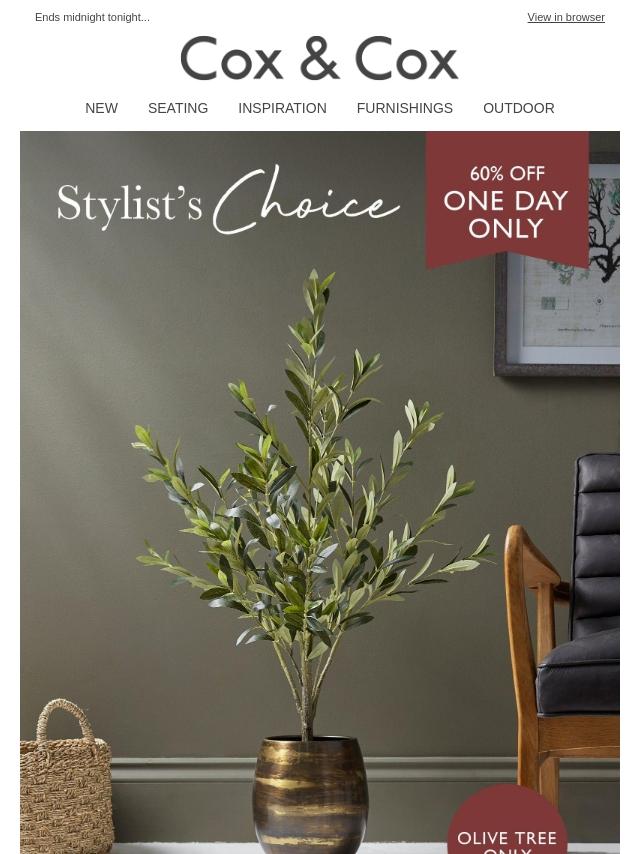Screen dimensions: 640x854
Task: Visit the OUTDOOR section
Action: (518, 108)
